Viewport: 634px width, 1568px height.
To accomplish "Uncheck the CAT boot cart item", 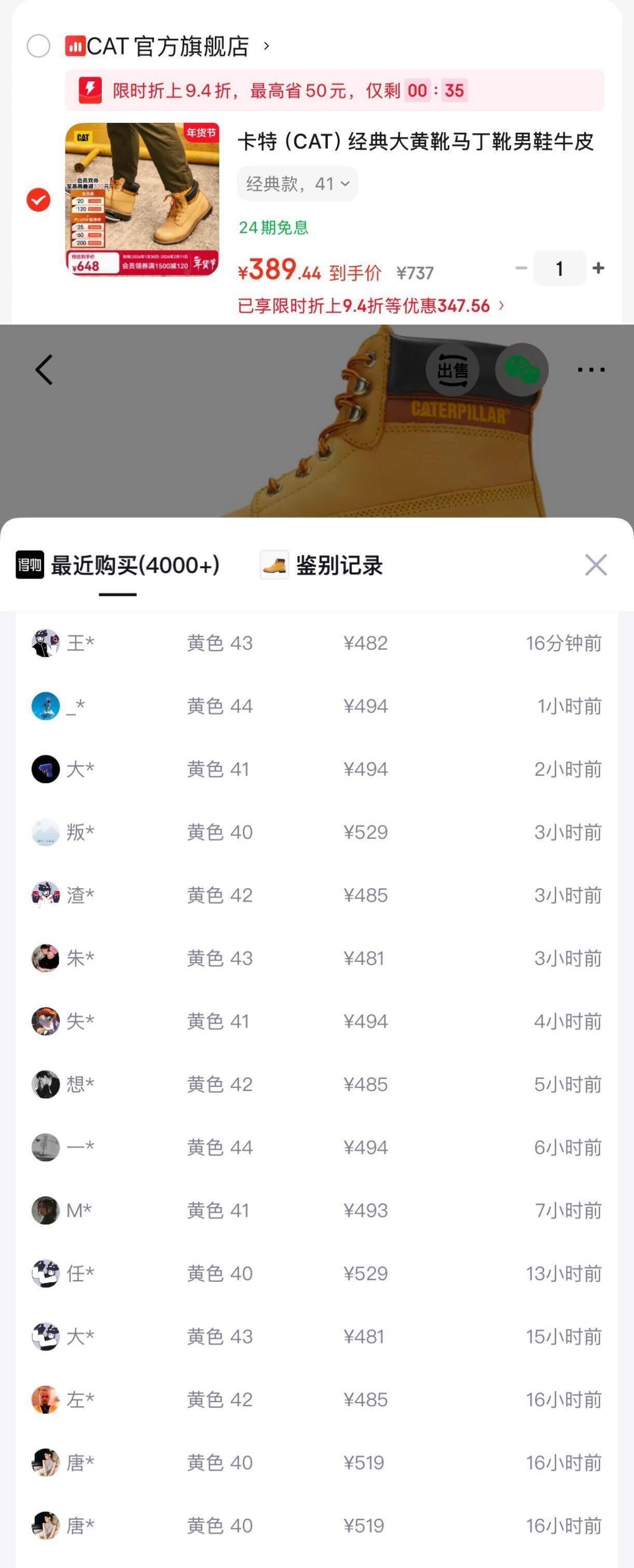I will [x=38, y=200].
